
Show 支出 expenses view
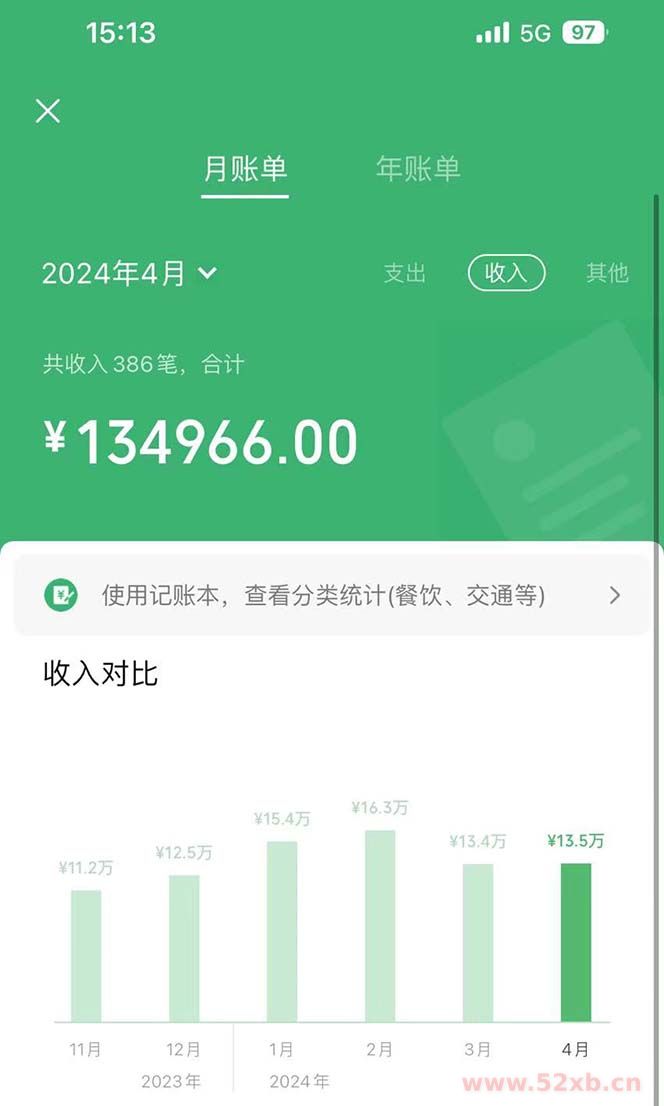(x=405, y=273)
